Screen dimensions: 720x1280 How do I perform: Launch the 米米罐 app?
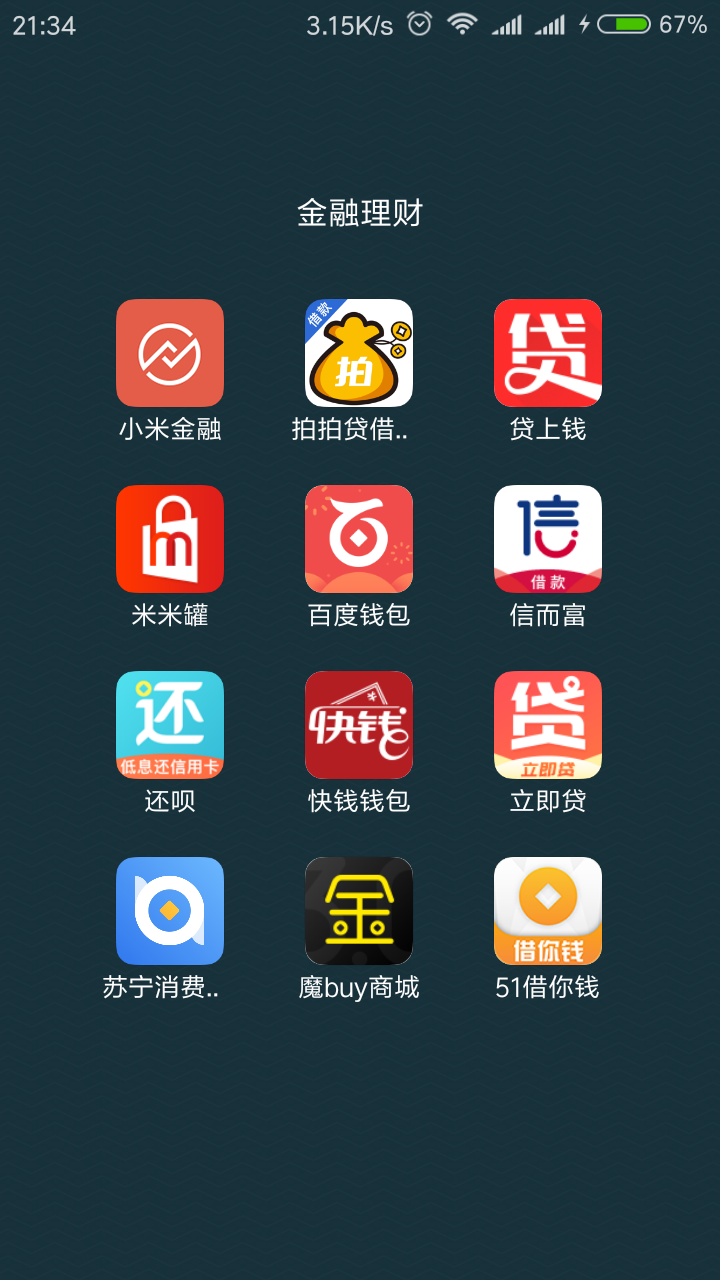pos(170,539)
